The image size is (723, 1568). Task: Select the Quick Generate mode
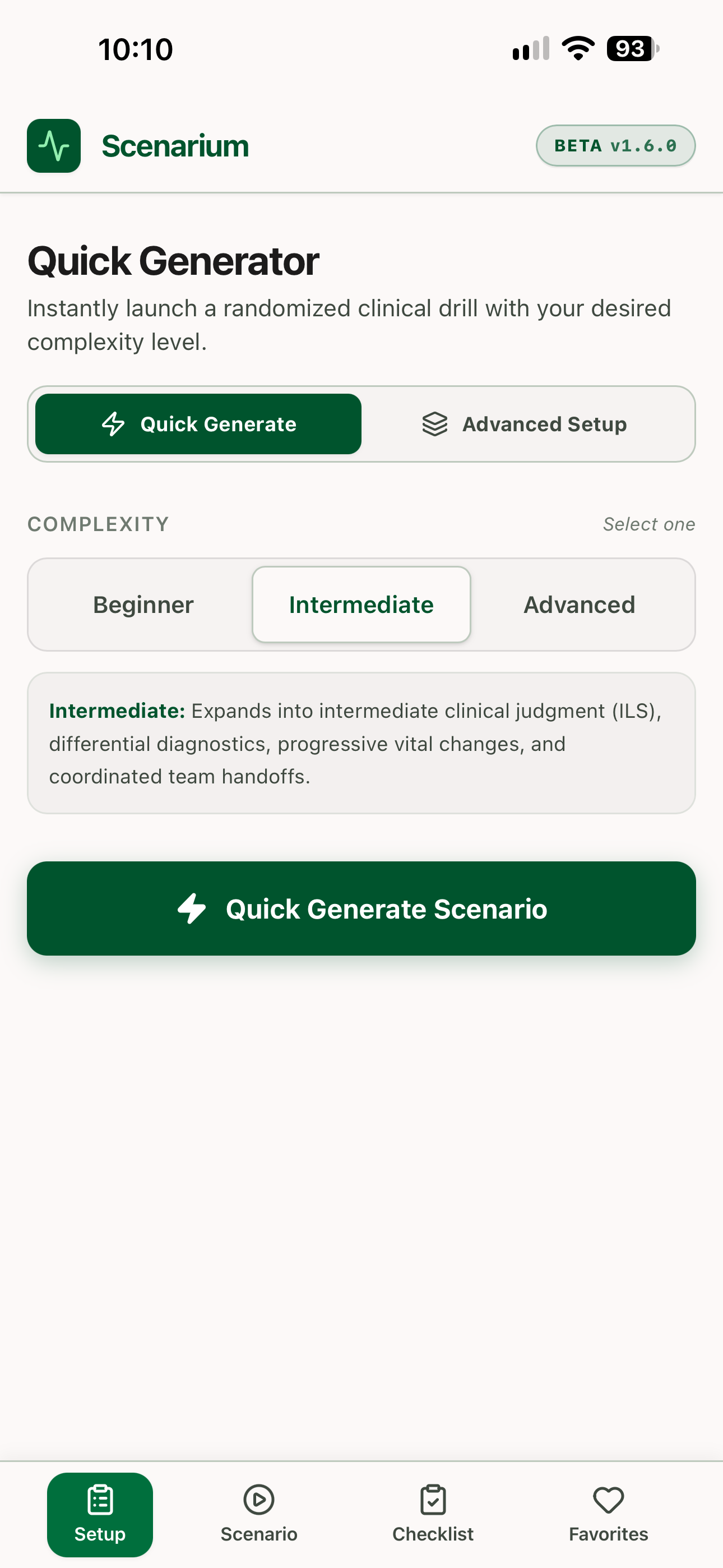(x=198, y=423)
